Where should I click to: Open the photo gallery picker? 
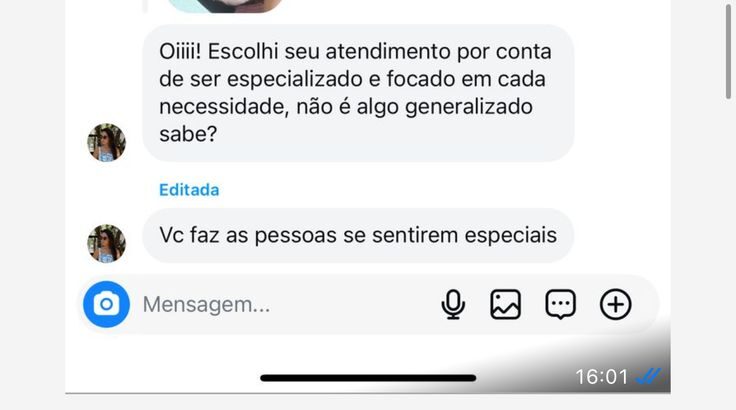pyautogui.click(x=506, y=304)
